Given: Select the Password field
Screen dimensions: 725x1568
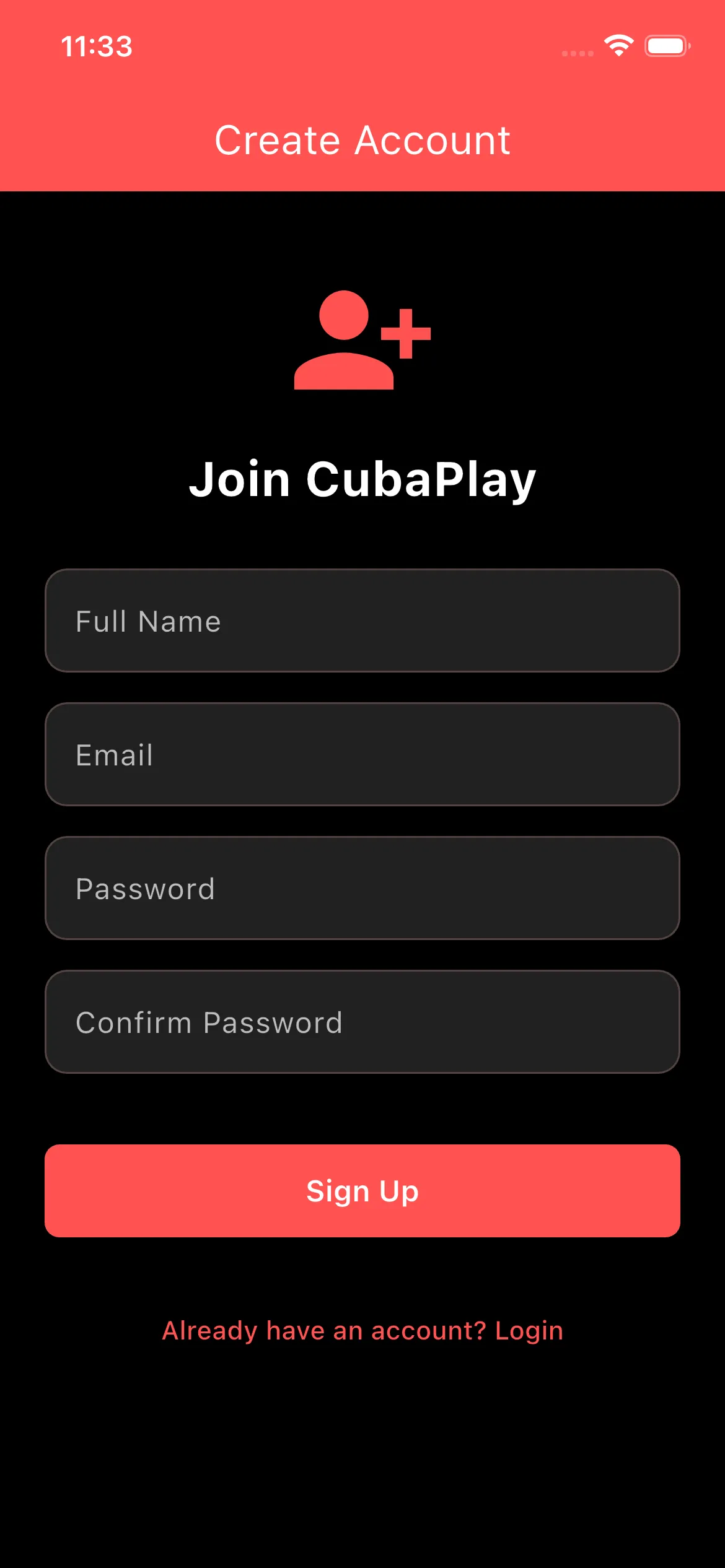Looking at the screenshot, I should tap(362, 888).
